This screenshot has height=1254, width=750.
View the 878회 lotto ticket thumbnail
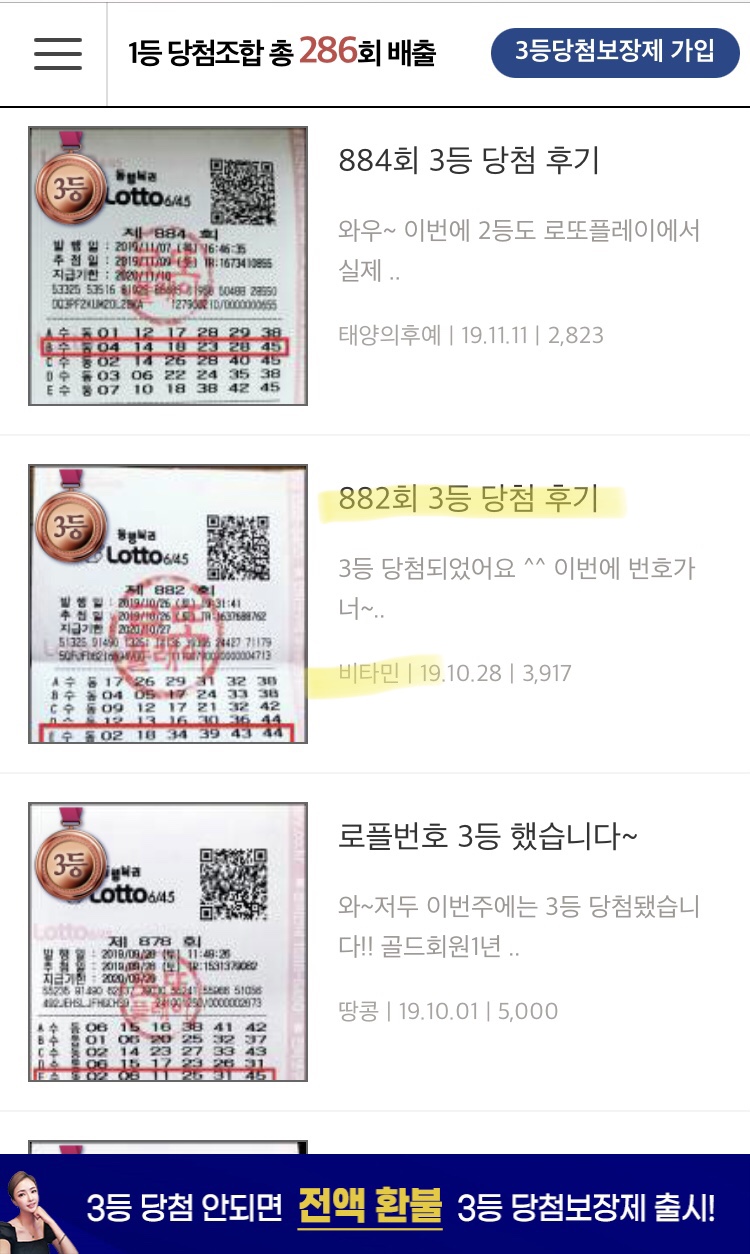pos(168,942)
